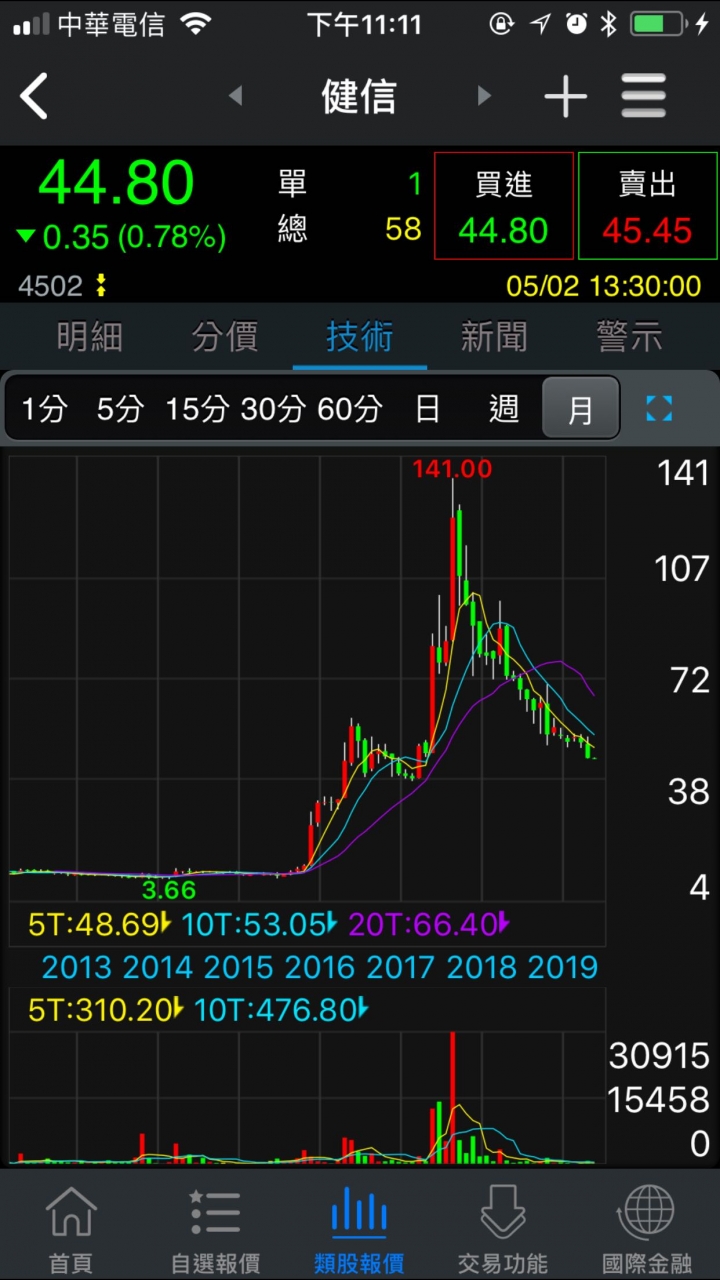Screen dimensions: 720x1280
Task: Select the 1分 chart interval
Action: [x=44, y=408]
